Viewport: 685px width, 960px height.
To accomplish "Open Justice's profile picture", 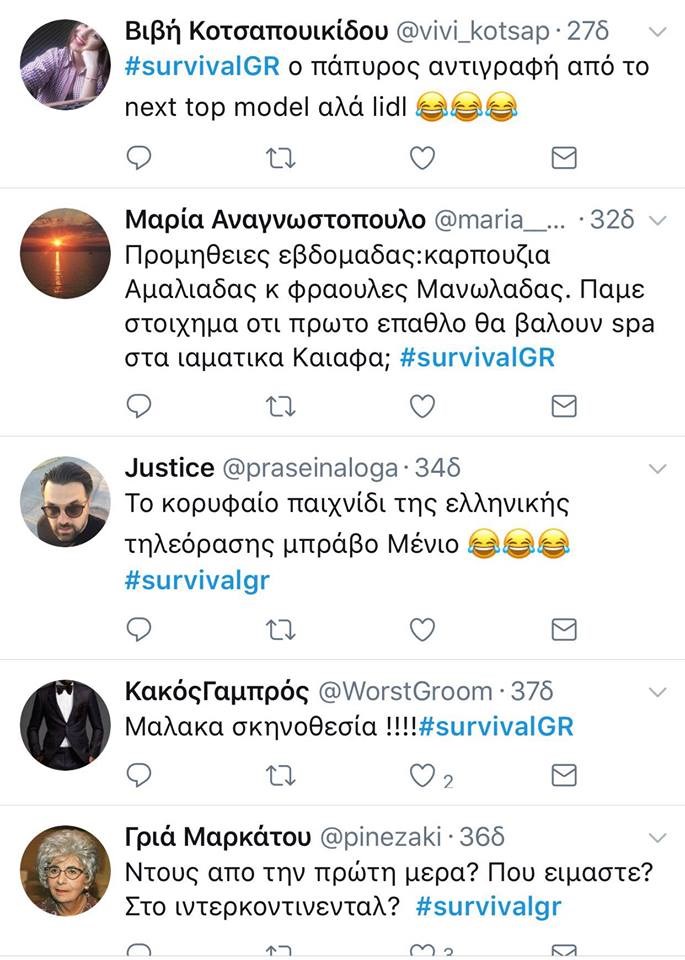I will point(65,501).
